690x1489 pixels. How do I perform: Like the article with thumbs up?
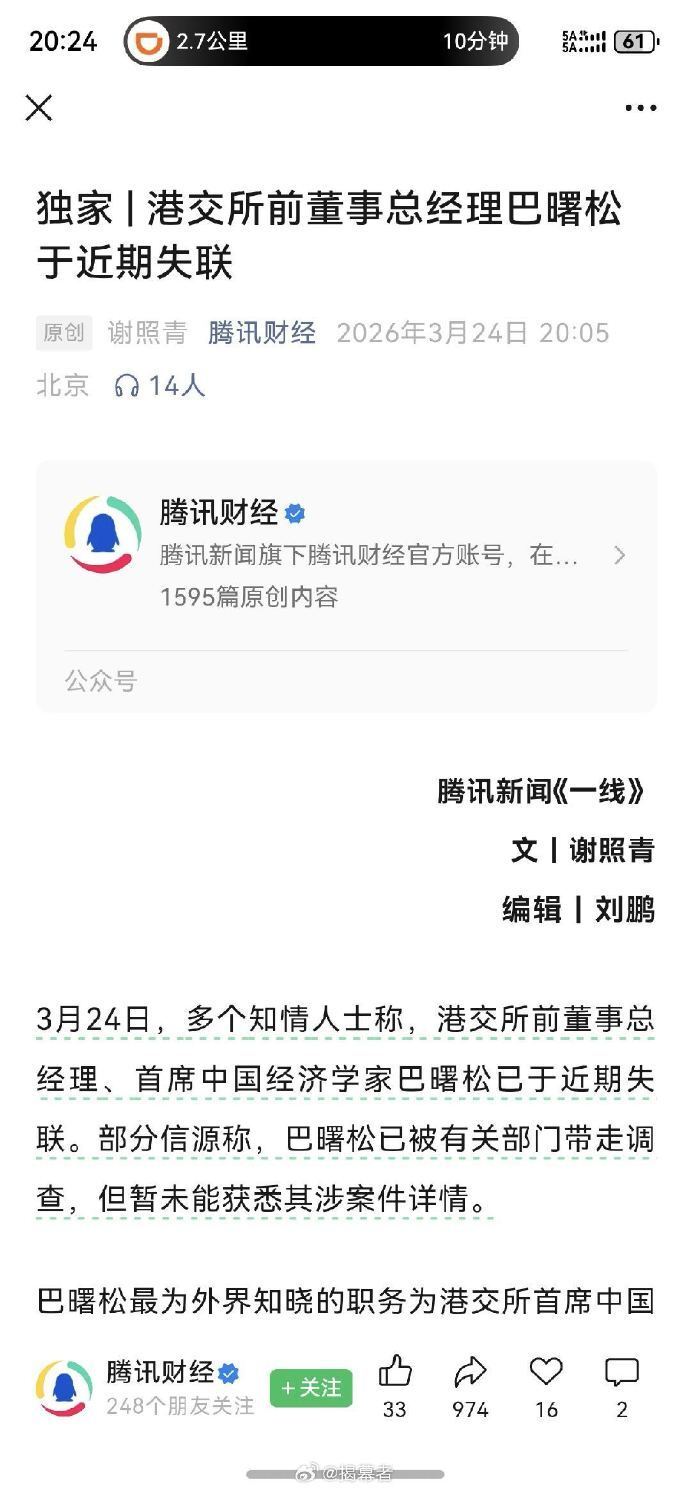[395, 1372]
